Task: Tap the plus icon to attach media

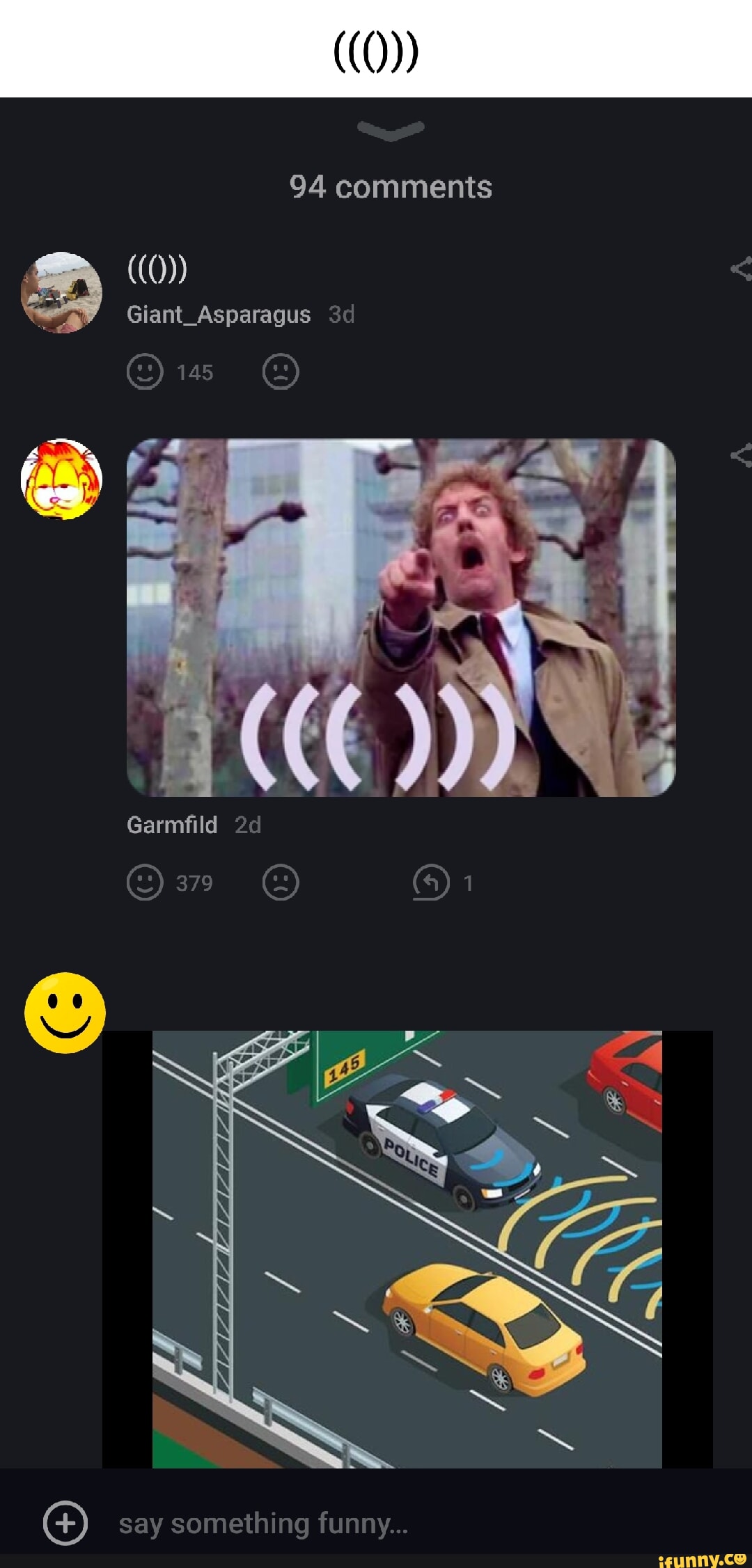Action: coord(65,1523)
